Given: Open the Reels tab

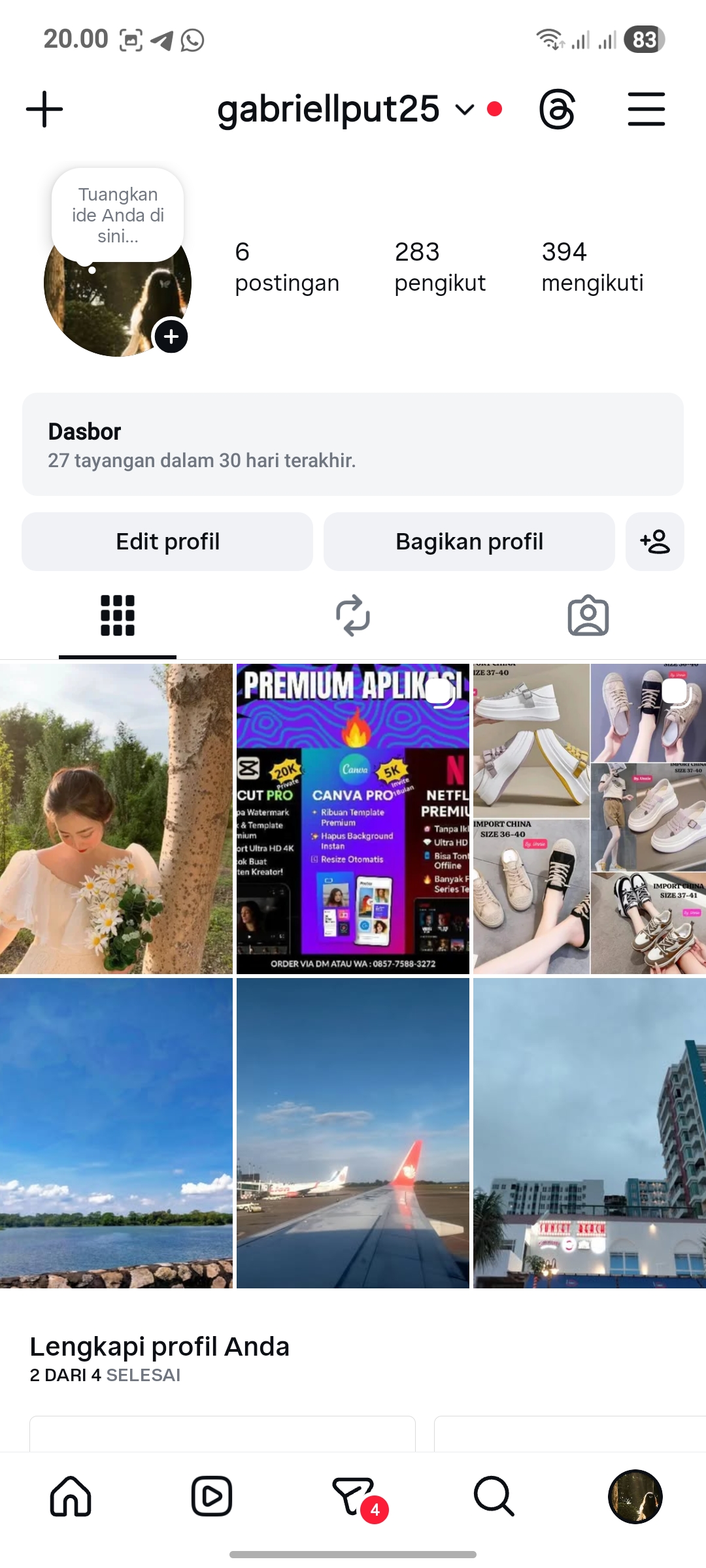Looking at the screenshot, I should click(212, 1496).
